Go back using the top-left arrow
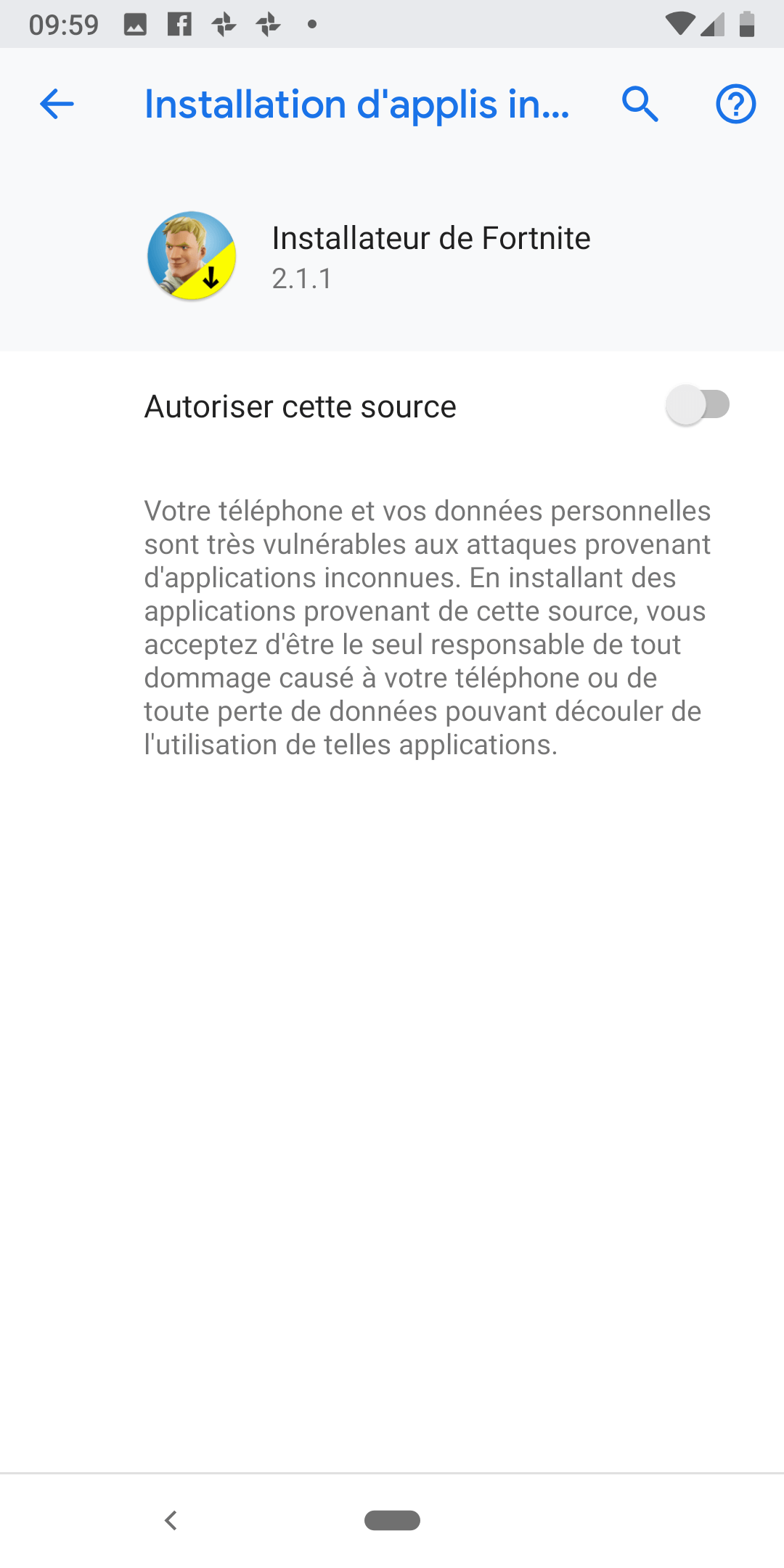Image resolution: width=784 pixels, height=1568 pixels. (x=57, y=104)
